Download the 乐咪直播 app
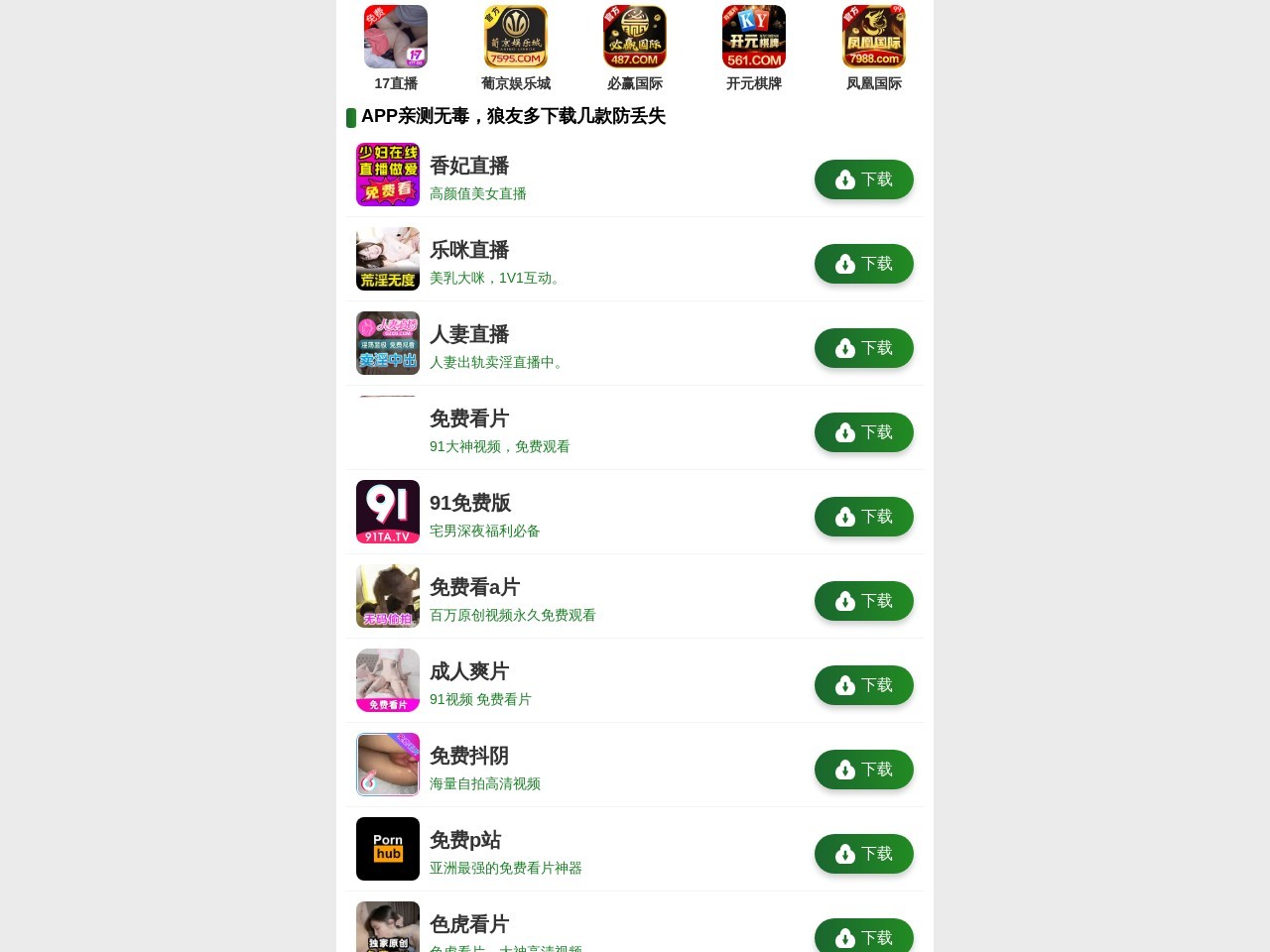 pos(863,264)
